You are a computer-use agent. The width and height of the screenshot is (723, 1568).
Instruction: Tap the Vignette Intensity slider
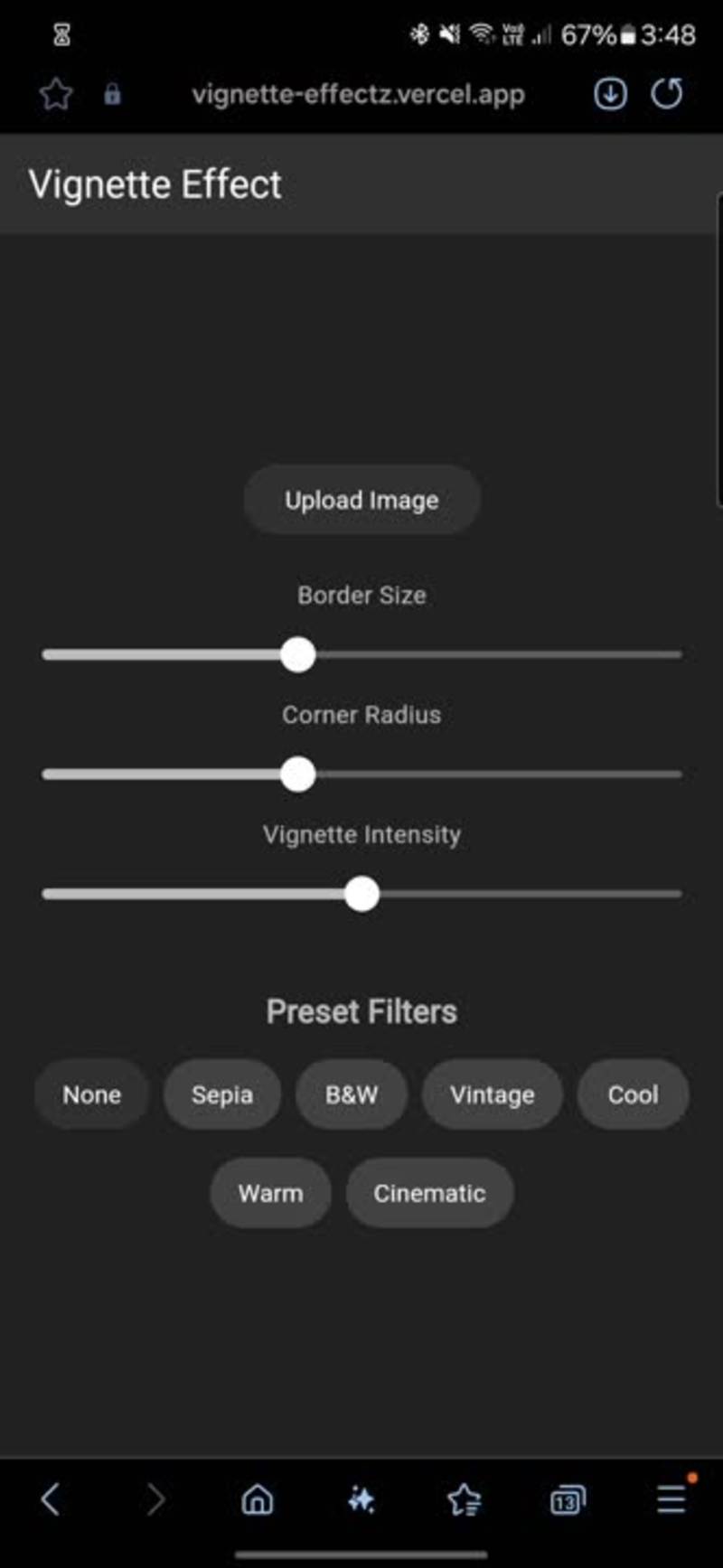(x=361, y=895)
